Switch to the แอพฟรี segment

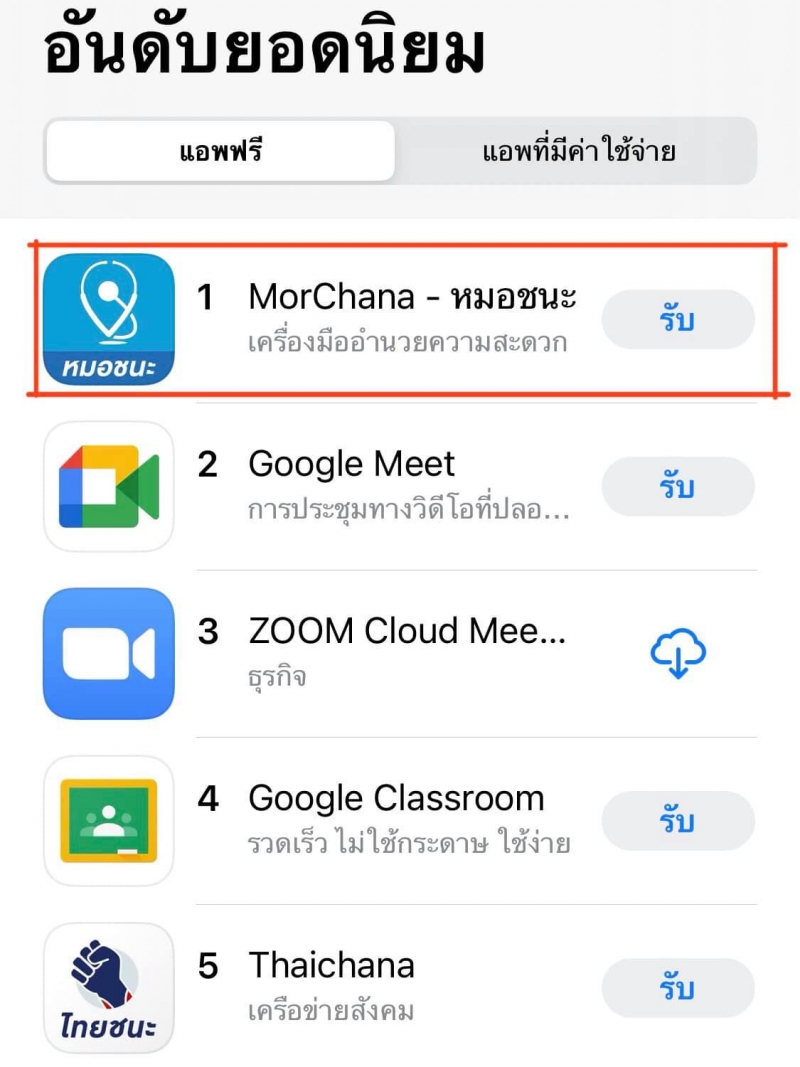click(x=221, y=152)
